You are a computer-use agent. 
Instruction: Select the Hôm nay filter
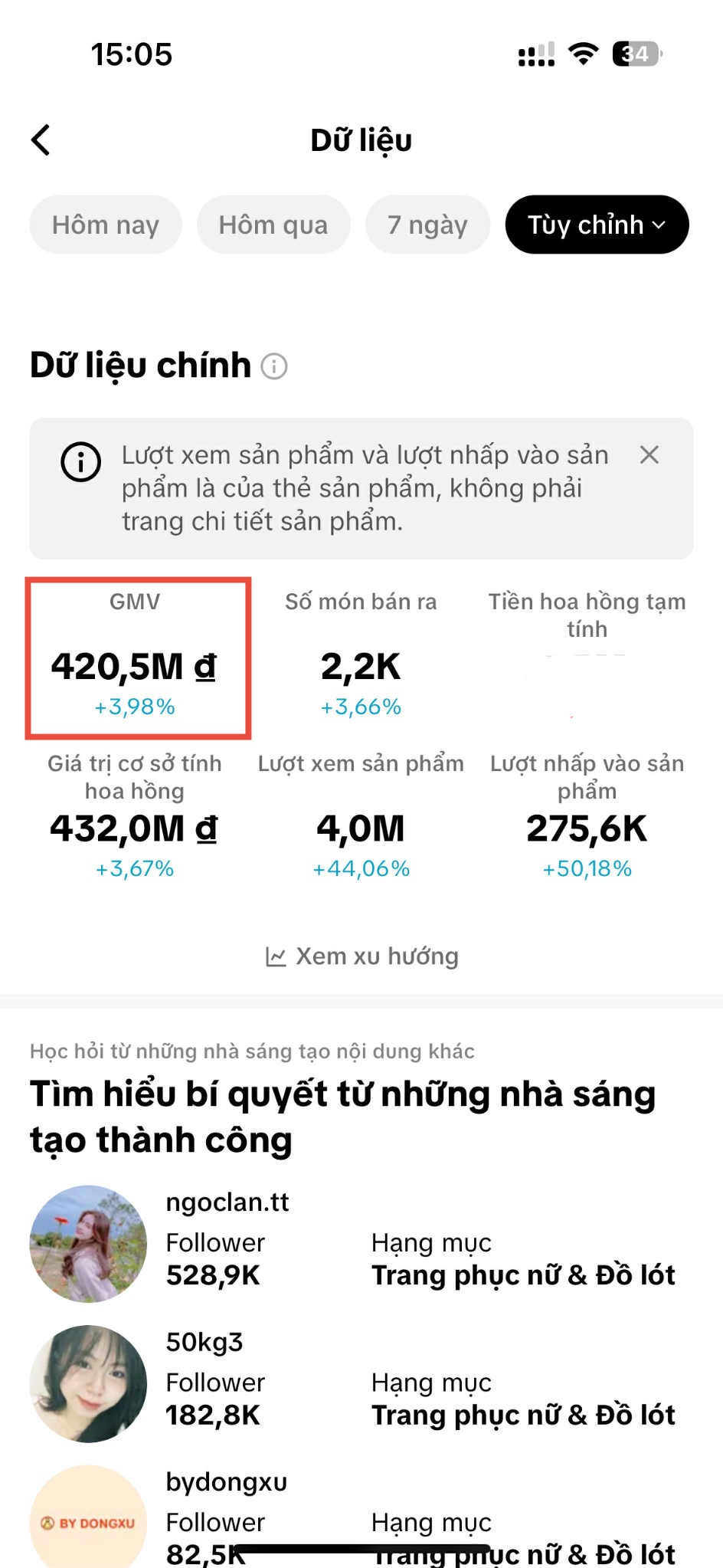pyautogui.click(x=106, y=225)
